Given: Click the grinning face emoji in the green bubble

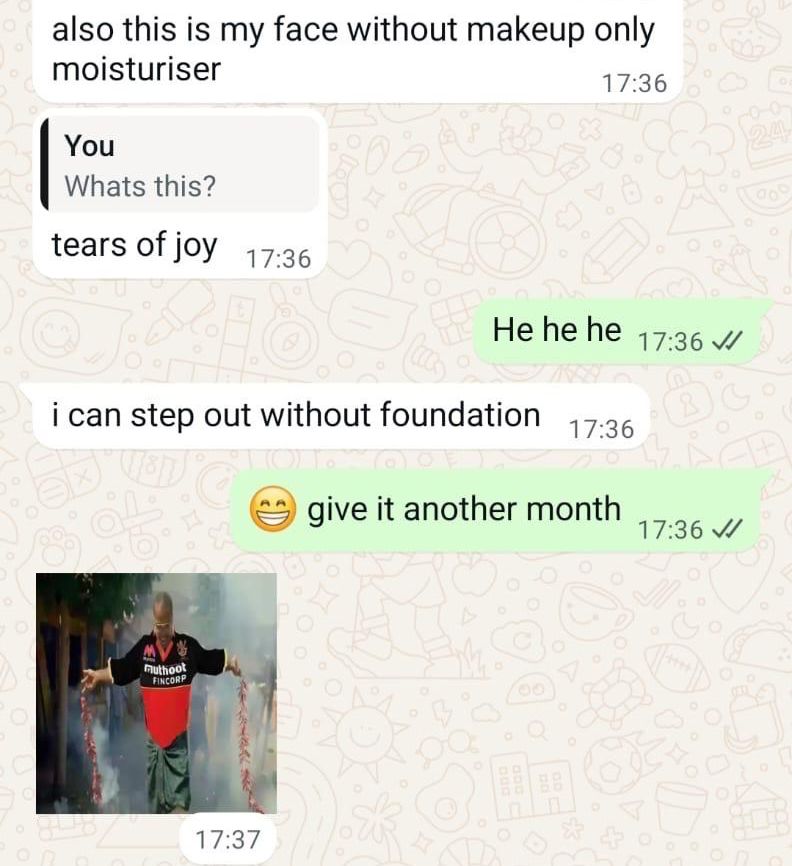Looking at the screenshot, I should click(x=270, y=508).
